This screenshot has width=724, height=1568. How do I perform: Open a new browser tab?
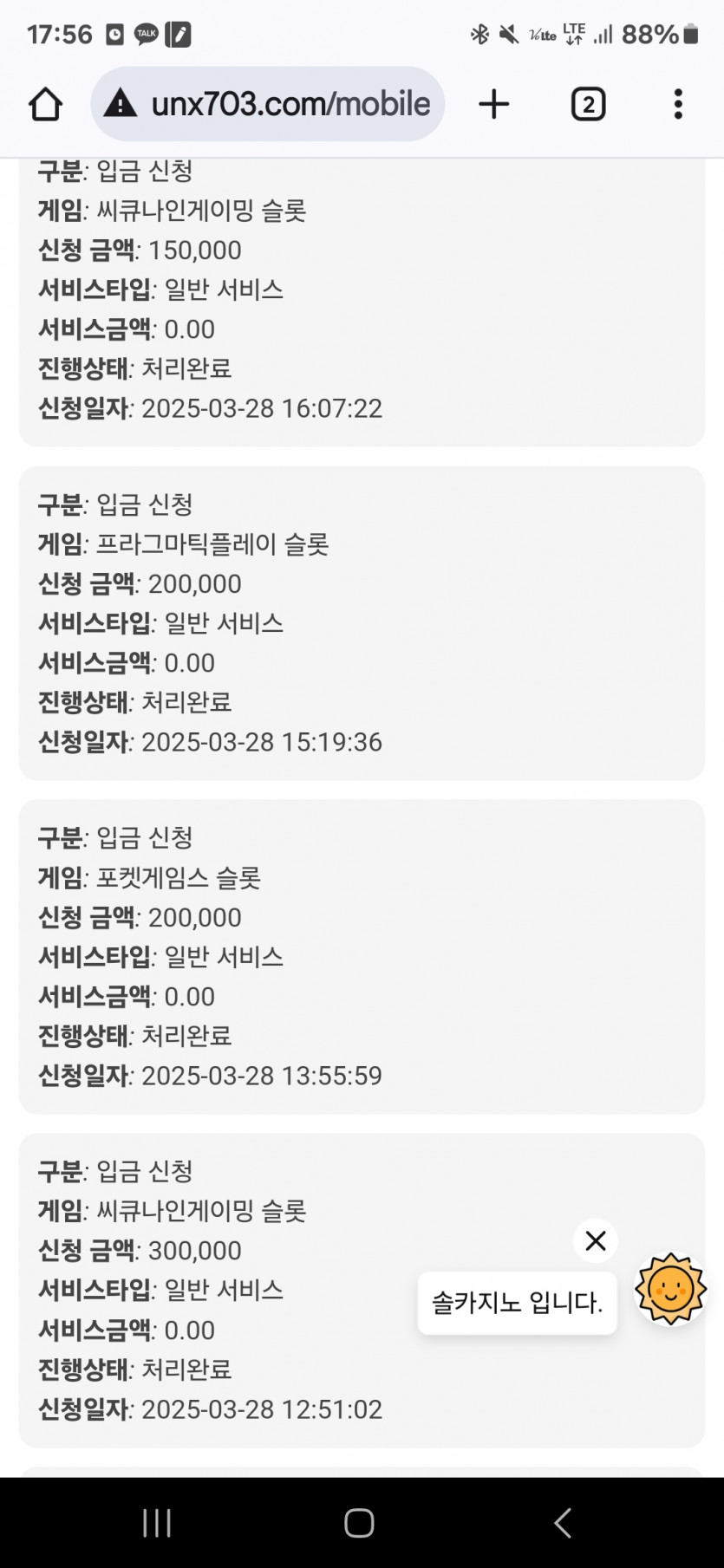pos(494,104)
